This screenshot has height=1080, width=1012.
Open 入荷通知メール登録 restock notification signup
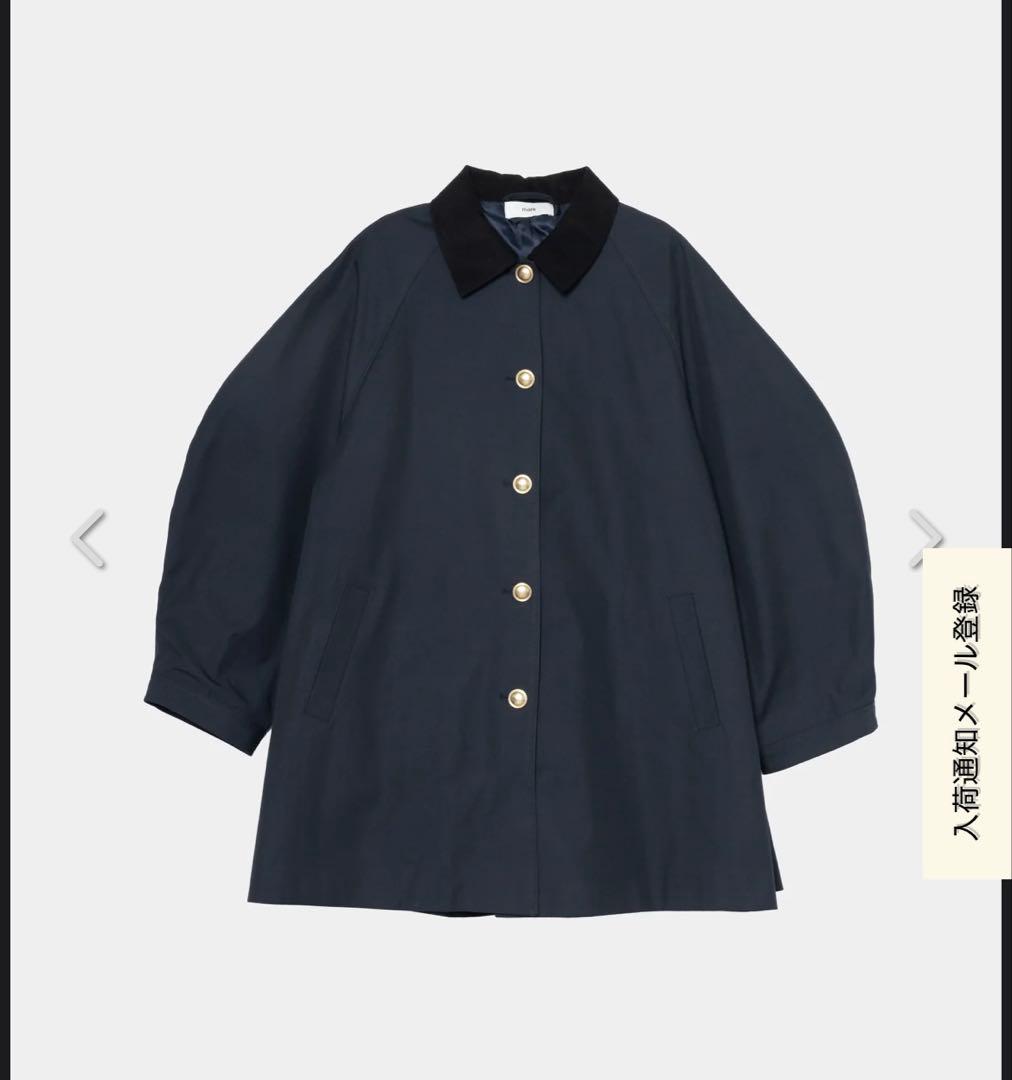[966, 713]
